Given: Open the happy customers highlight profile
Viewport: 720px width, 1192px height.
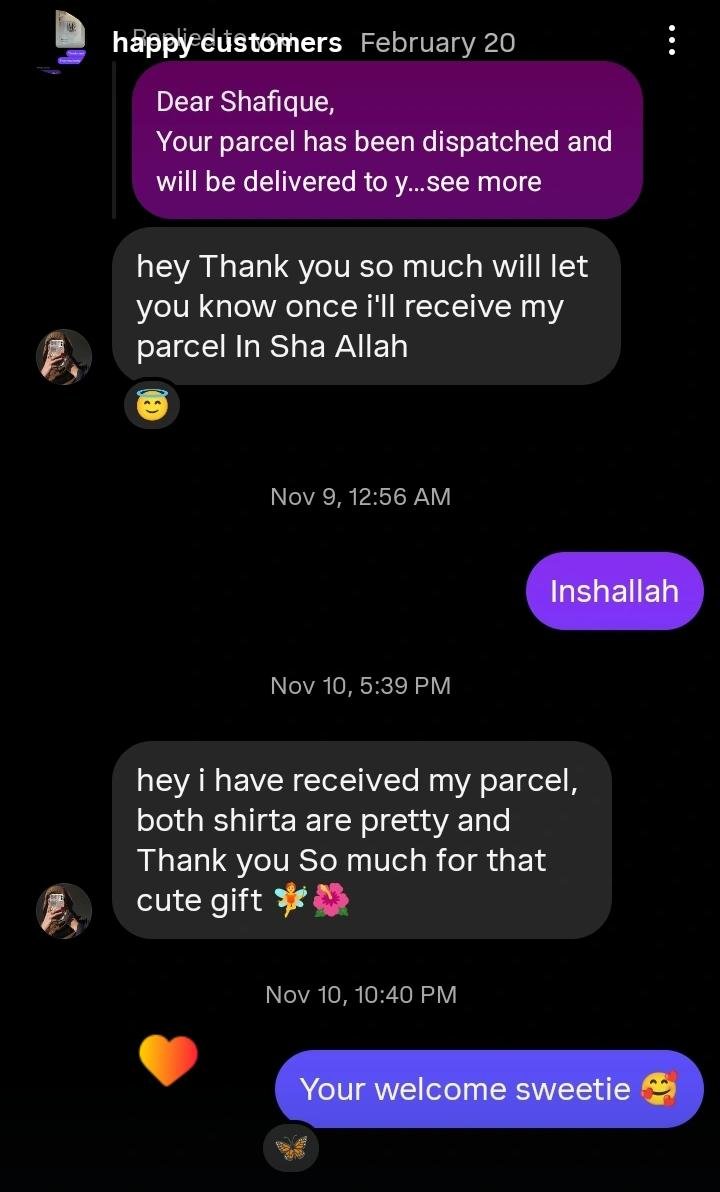Looking at the screenshot, I should point(227,42).
